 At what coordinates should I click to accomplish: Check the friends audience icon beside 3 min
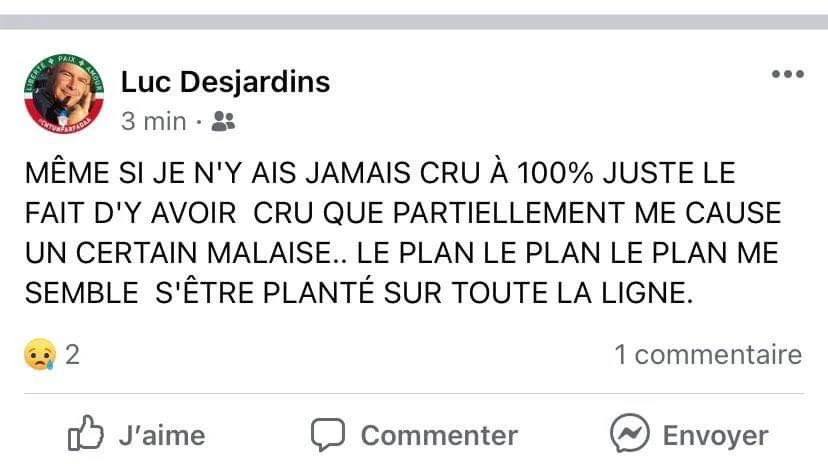click(x=224, y=122)
